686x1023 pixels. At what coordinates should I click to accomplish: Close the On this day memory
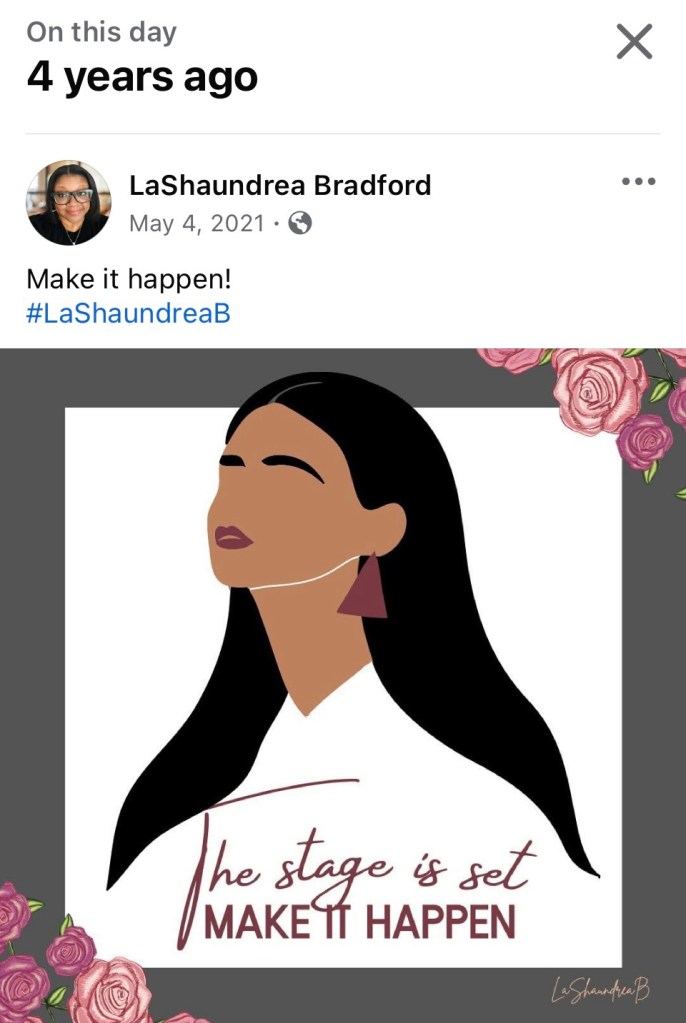(634, 42)
